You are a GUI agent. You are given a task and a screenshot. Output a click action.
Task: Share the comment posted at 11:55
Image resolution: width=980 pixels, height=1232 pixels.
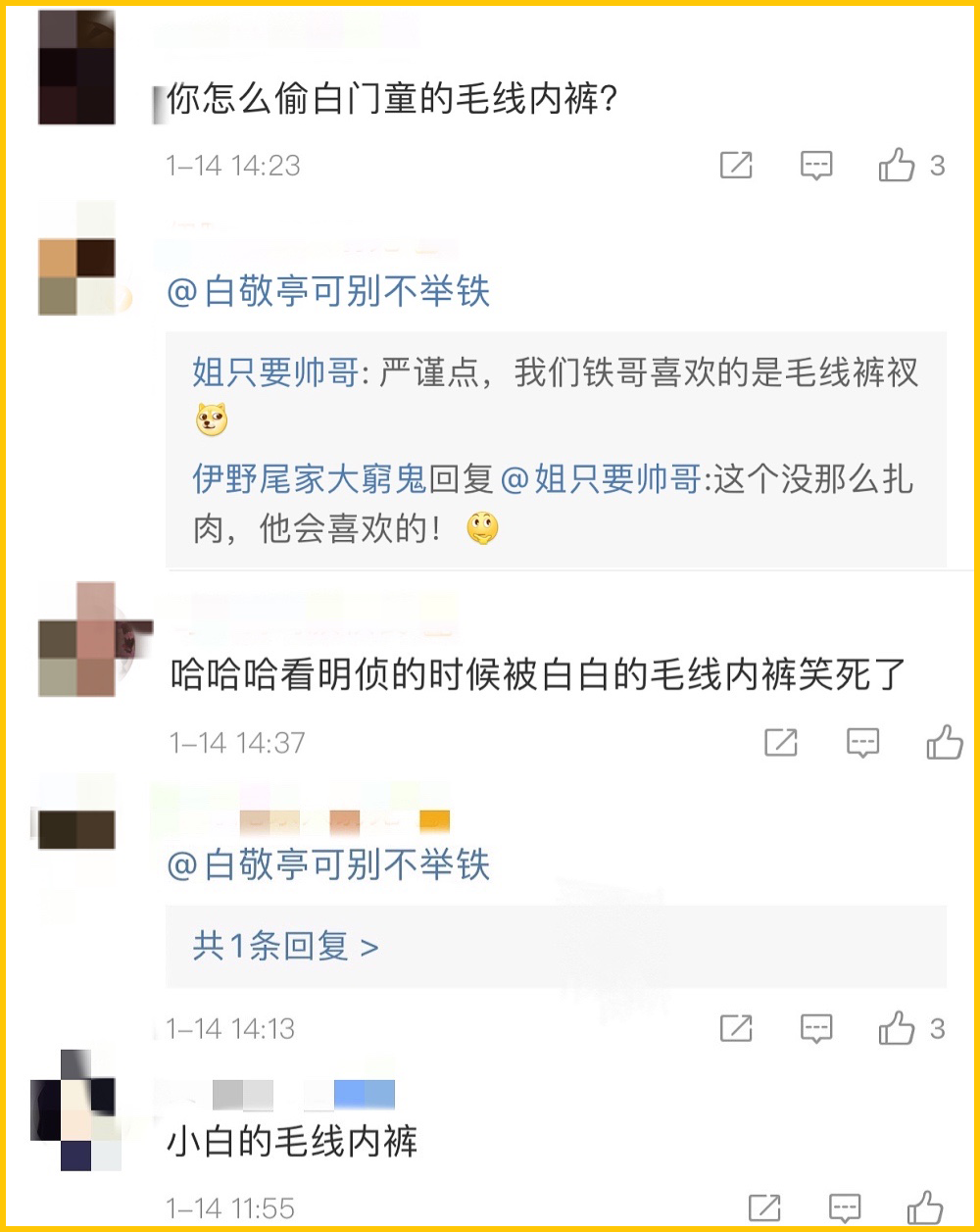click(x=763, y=1207)
